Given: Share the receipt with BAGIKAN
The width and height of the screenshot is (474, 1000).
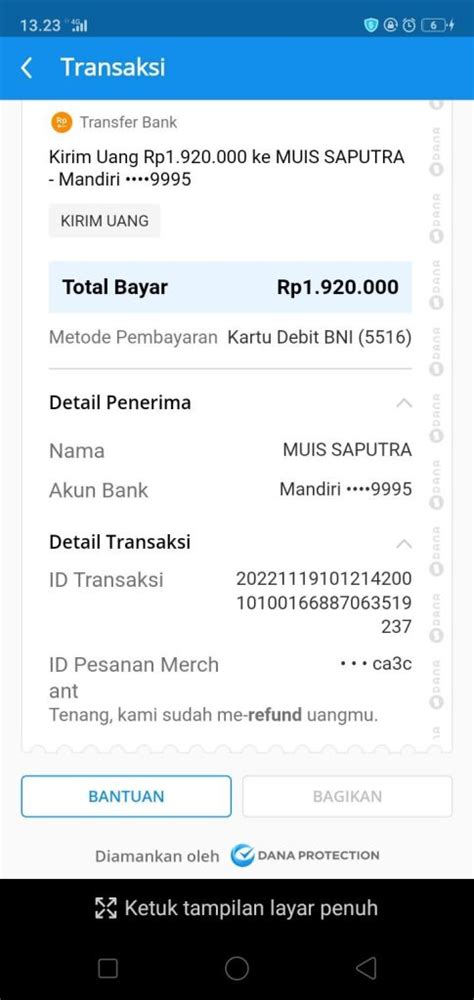Looking at the screenshot, I should (x=347, y=796).
